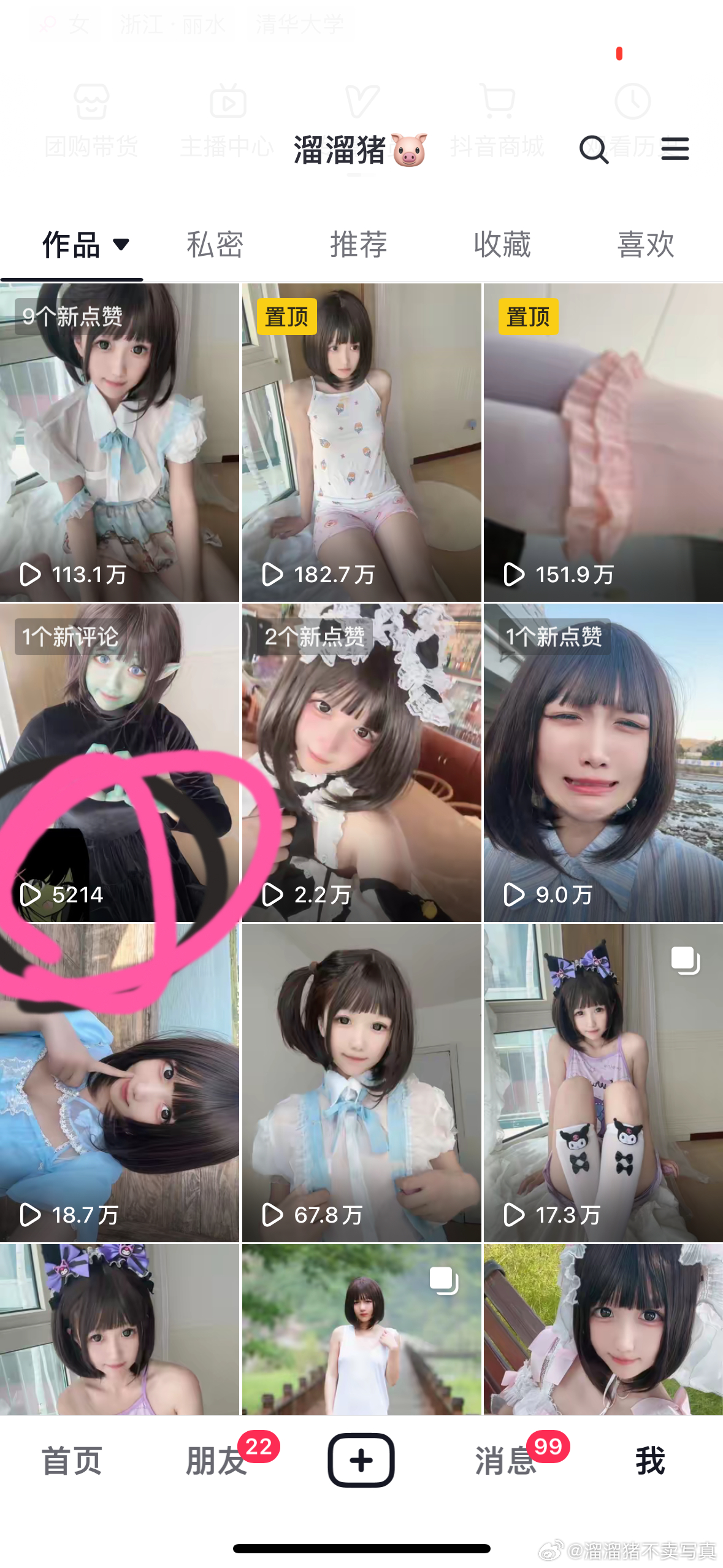Open the hamburger menu
This screenshot has height=1568, width=723.
coord(675,149)
